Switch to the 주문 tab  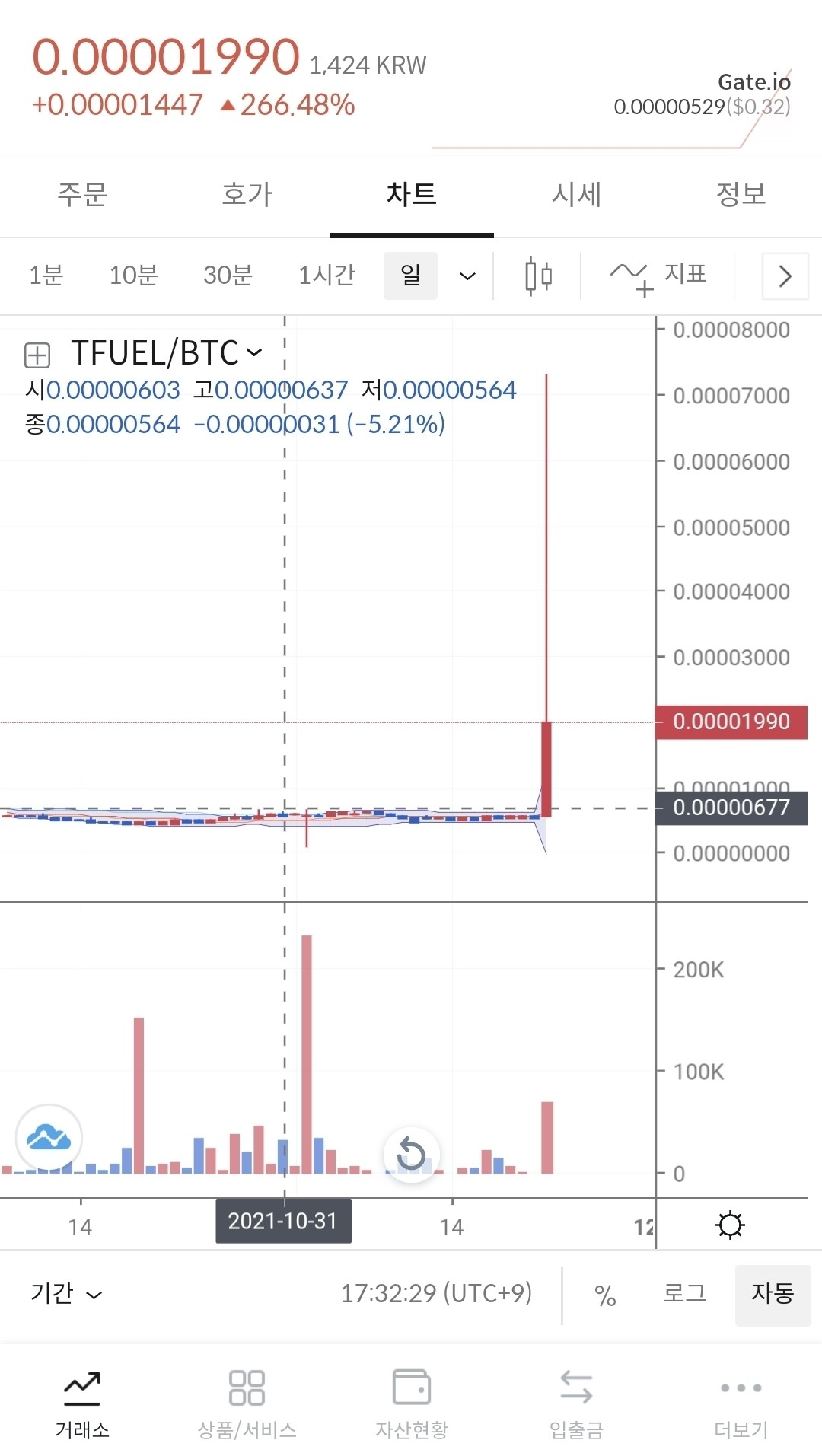tap(82, 195)
